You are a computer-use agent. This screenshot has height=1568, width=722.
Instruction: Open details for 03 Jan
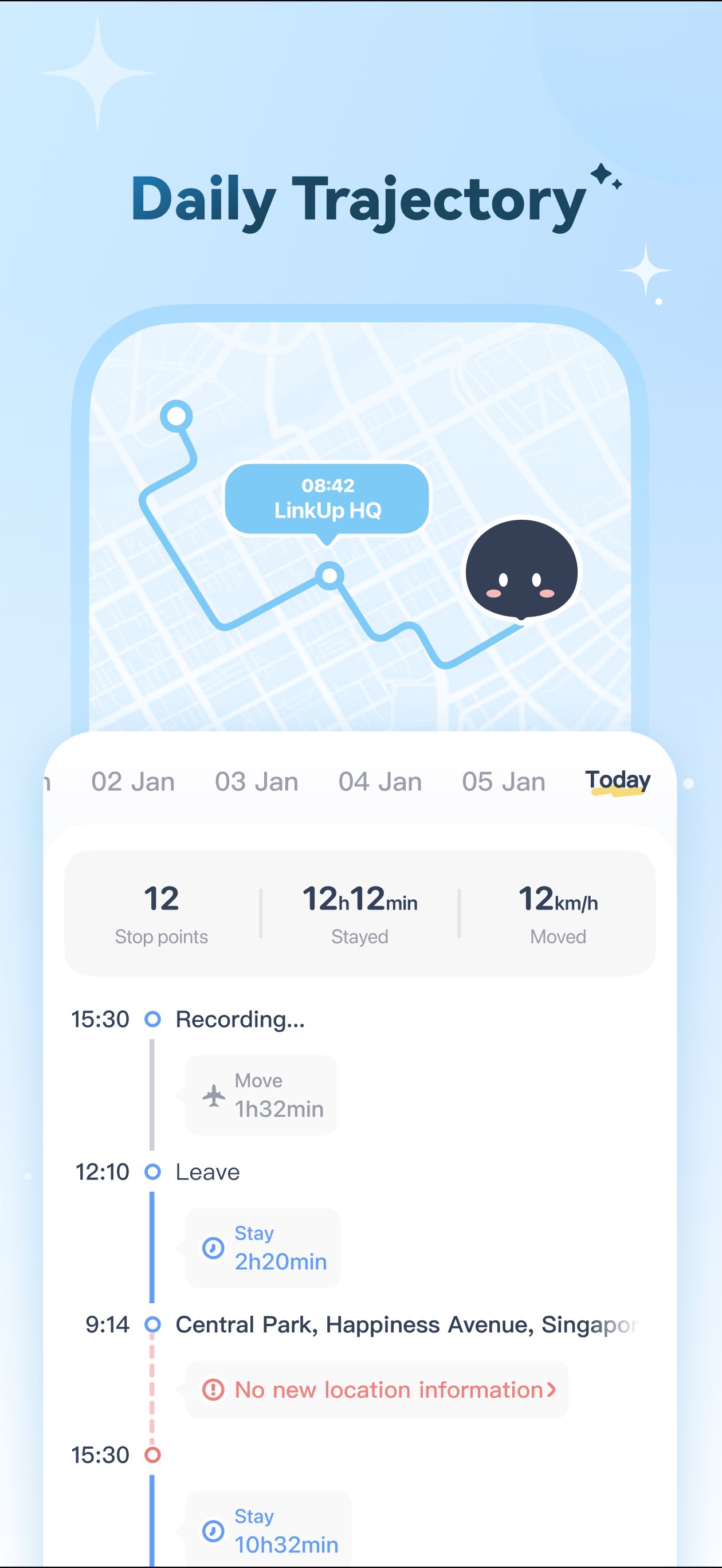coord(256,782)
